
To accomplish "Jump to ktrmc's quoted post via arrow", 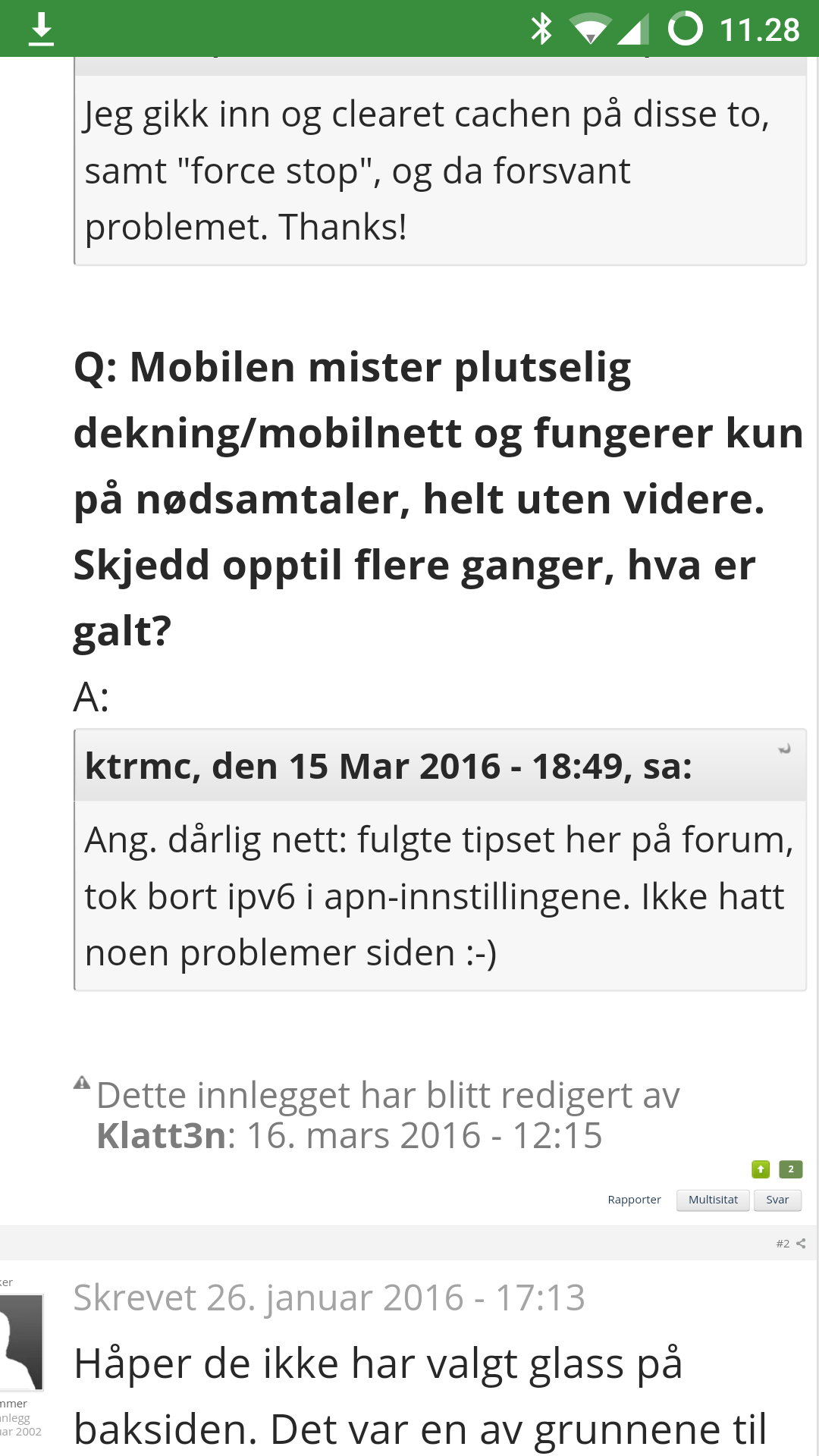I will (x=785, y=749).
